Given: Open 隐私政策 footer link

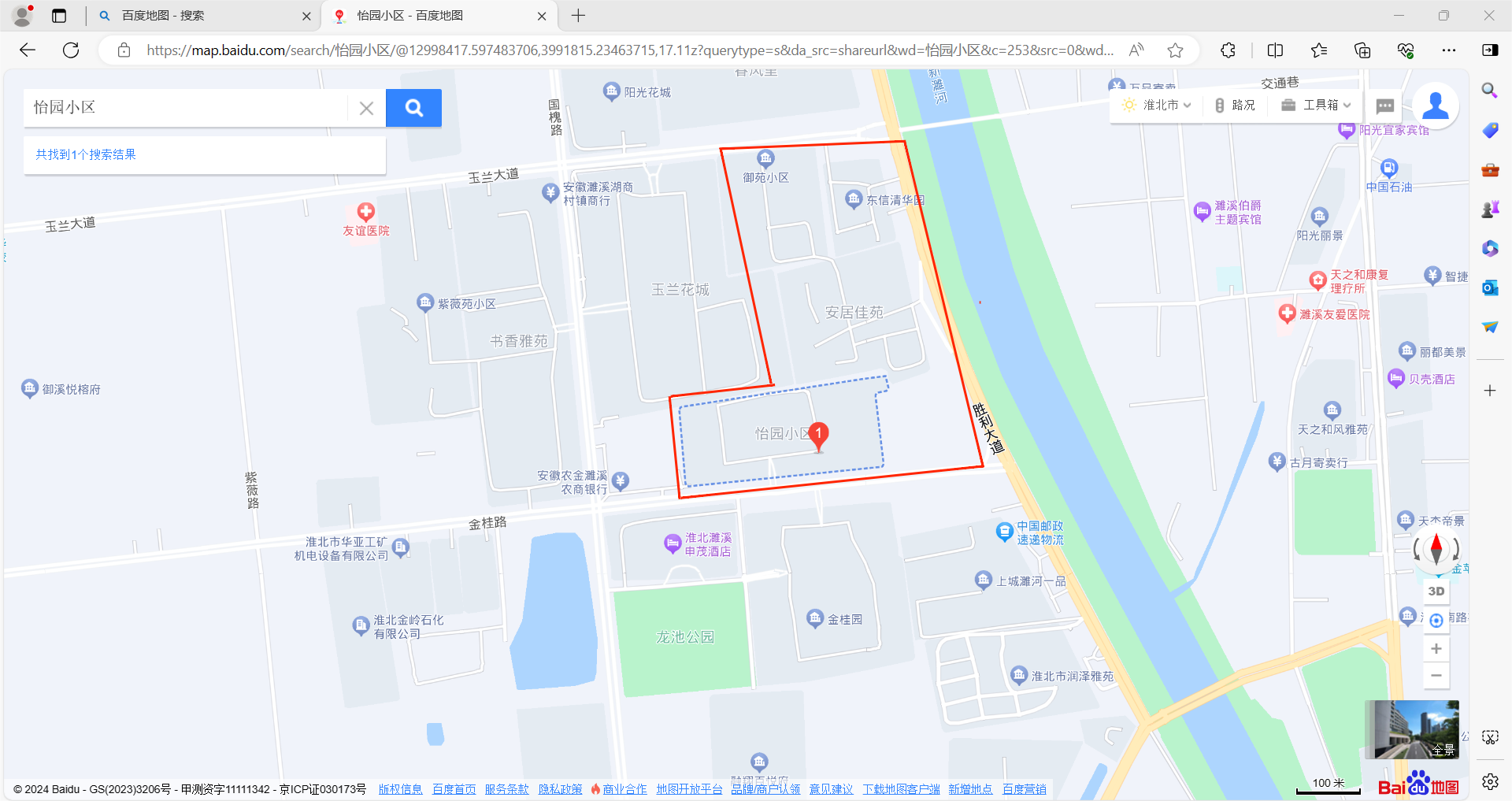Looking at the screenshot, I should coord(560,789).
